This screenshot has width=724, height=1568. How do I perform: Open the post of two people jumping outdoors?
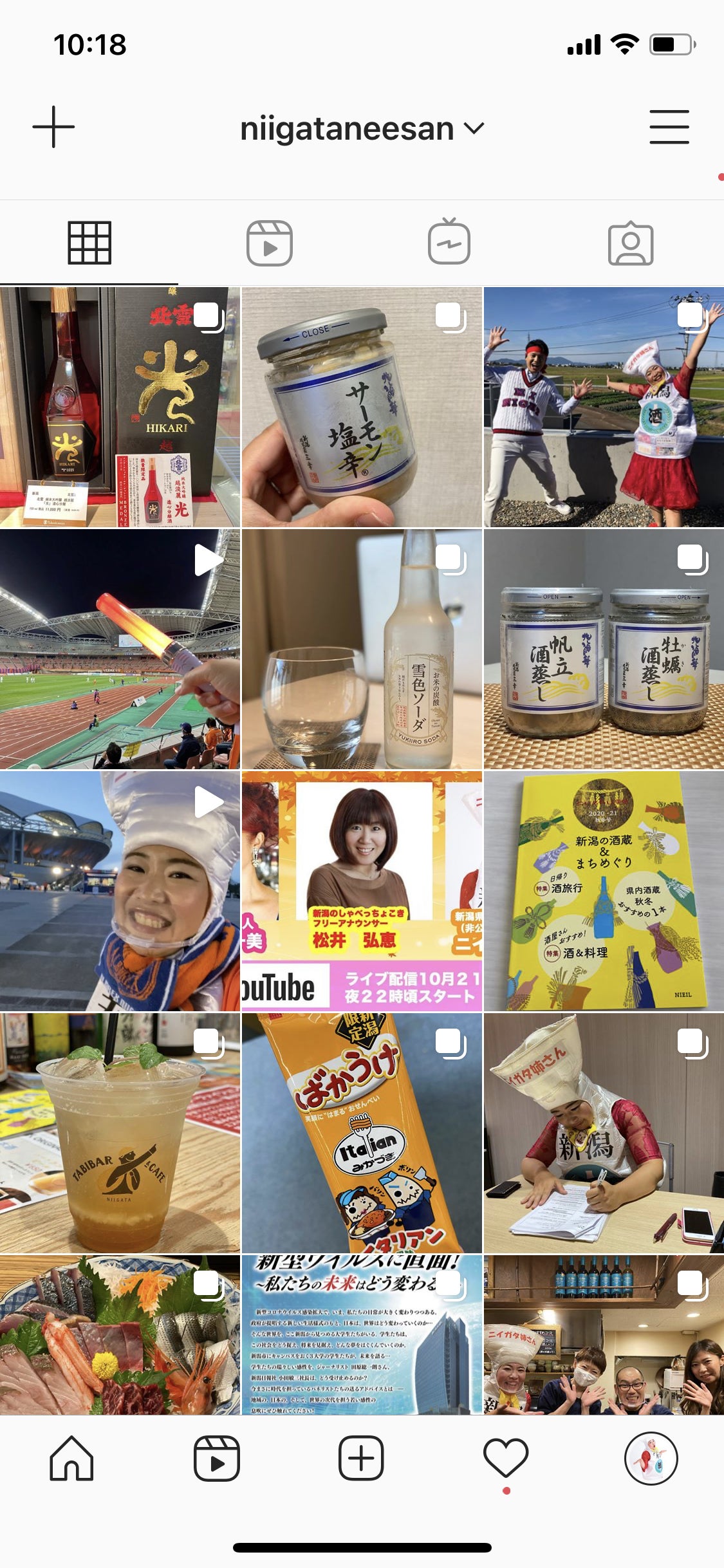604,407
